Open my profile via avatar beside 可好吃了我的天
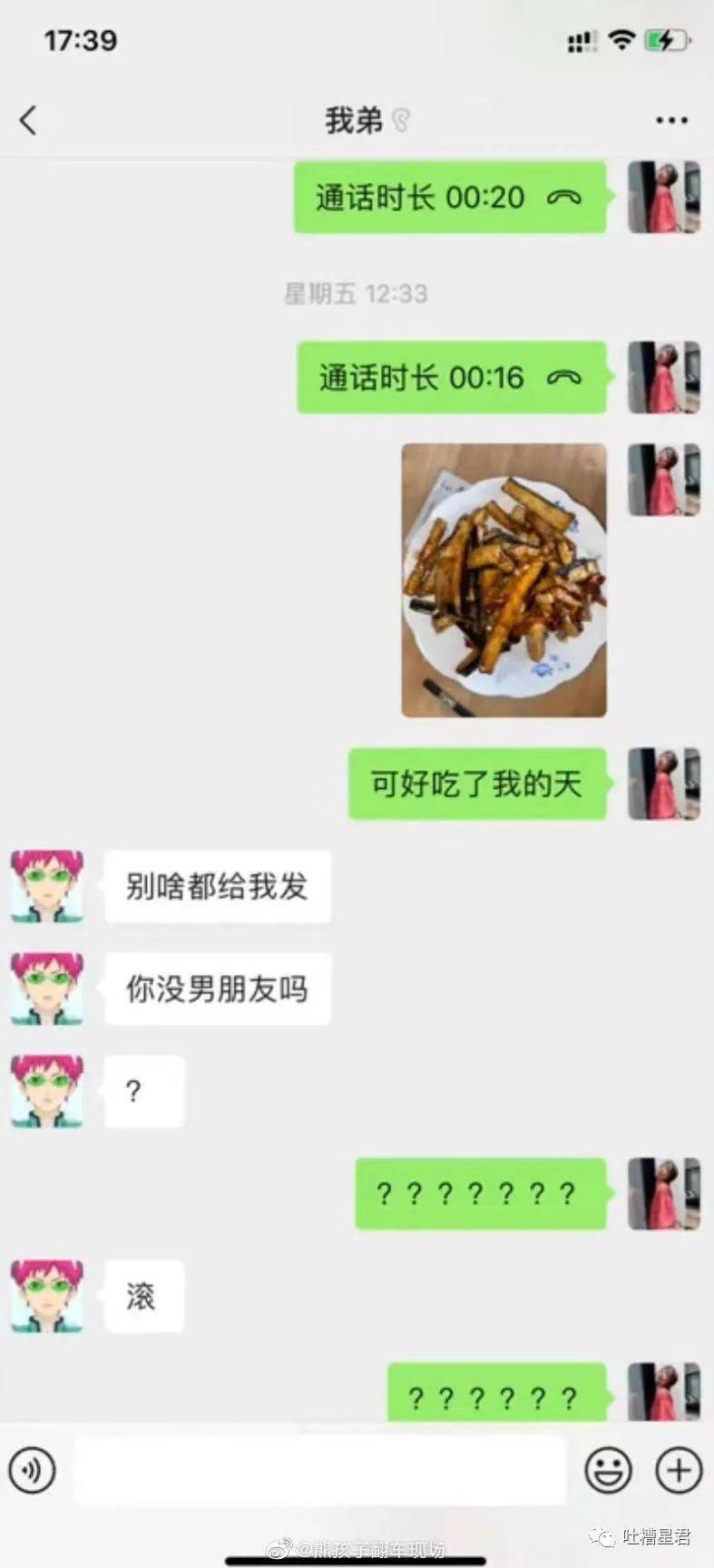Screen dimensions: 714x1568 coord(664,784)
